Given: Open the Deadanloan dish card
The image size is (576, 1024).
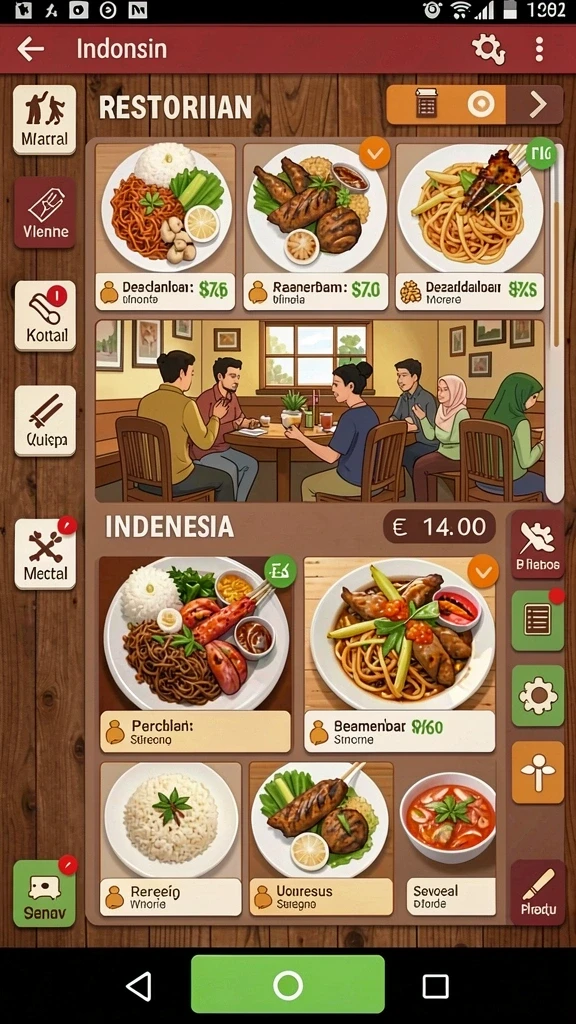Looking at the screenshot, I should coord(165,227).
